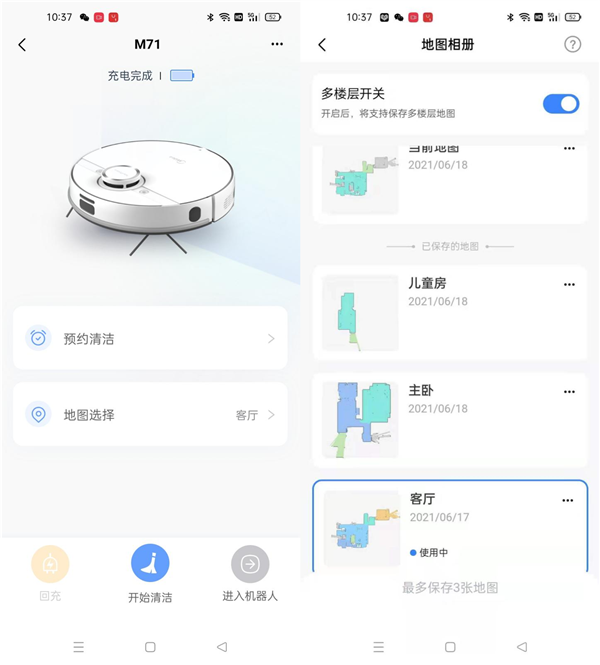Open the current map card at the top
The width and height of the screenshot is (600, 665).
click(450, 182)
